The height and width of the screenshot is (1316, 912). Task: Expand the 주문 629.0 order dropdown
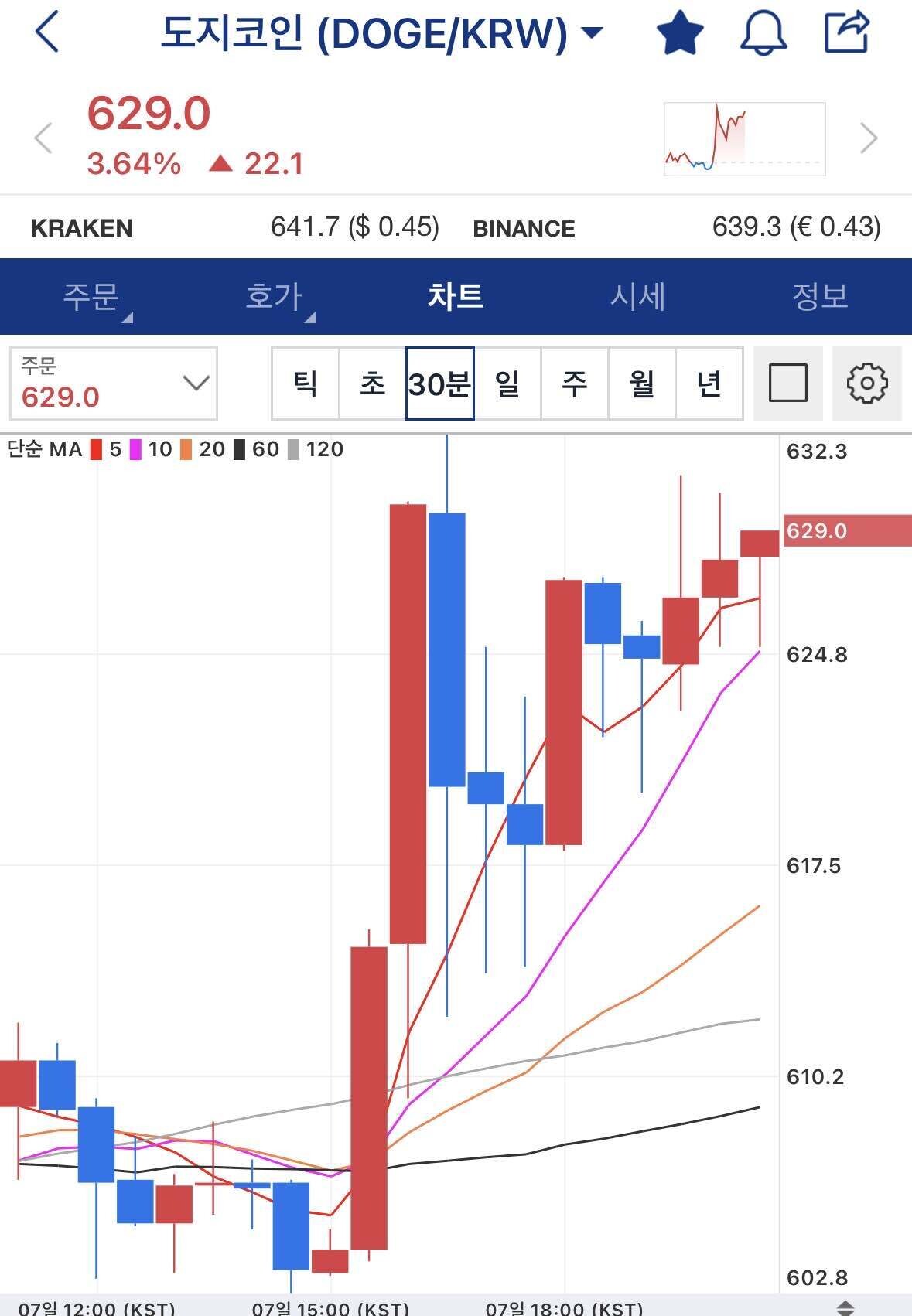pos(194,384)
